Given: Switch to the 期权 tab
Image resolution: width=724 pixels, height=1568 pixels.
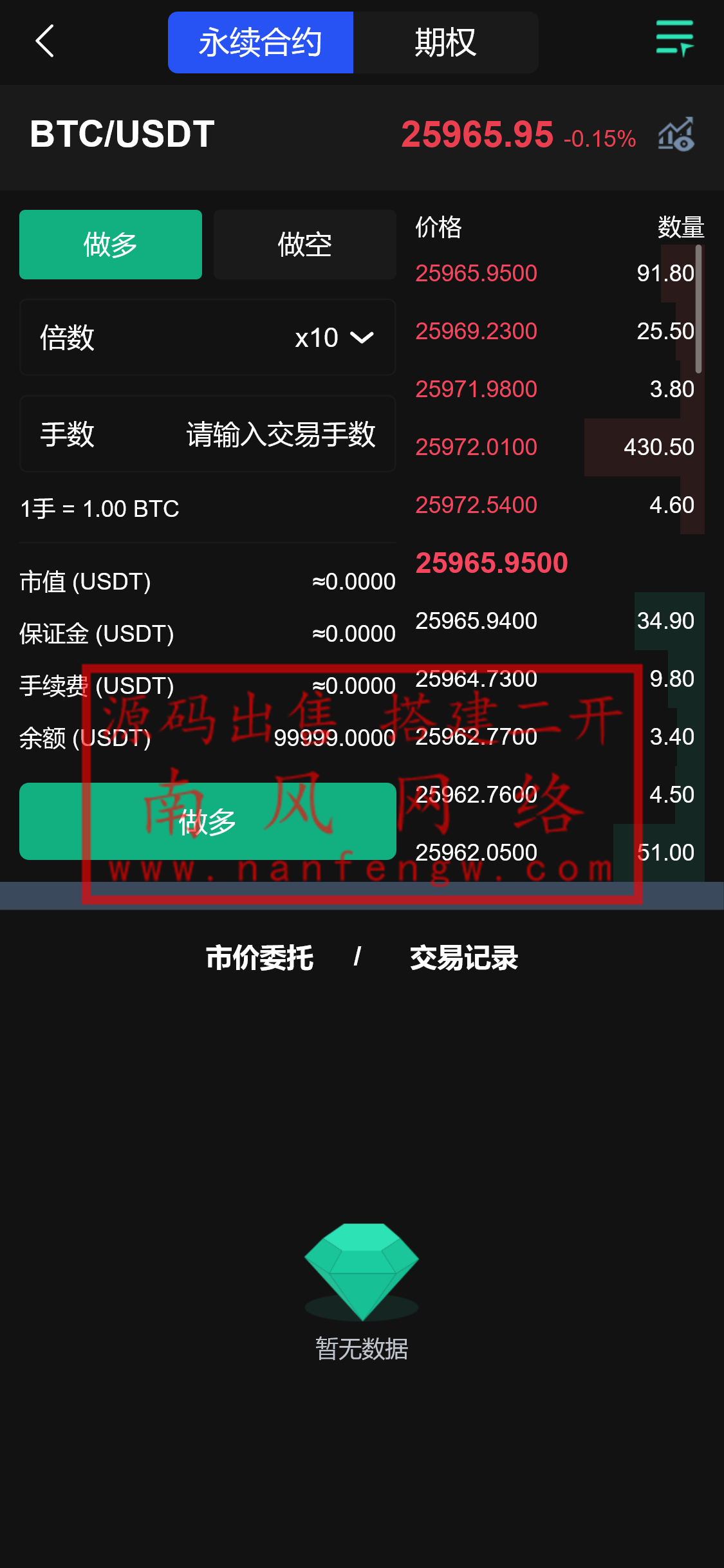Looking at the screenshot, I should pos(445,42).
